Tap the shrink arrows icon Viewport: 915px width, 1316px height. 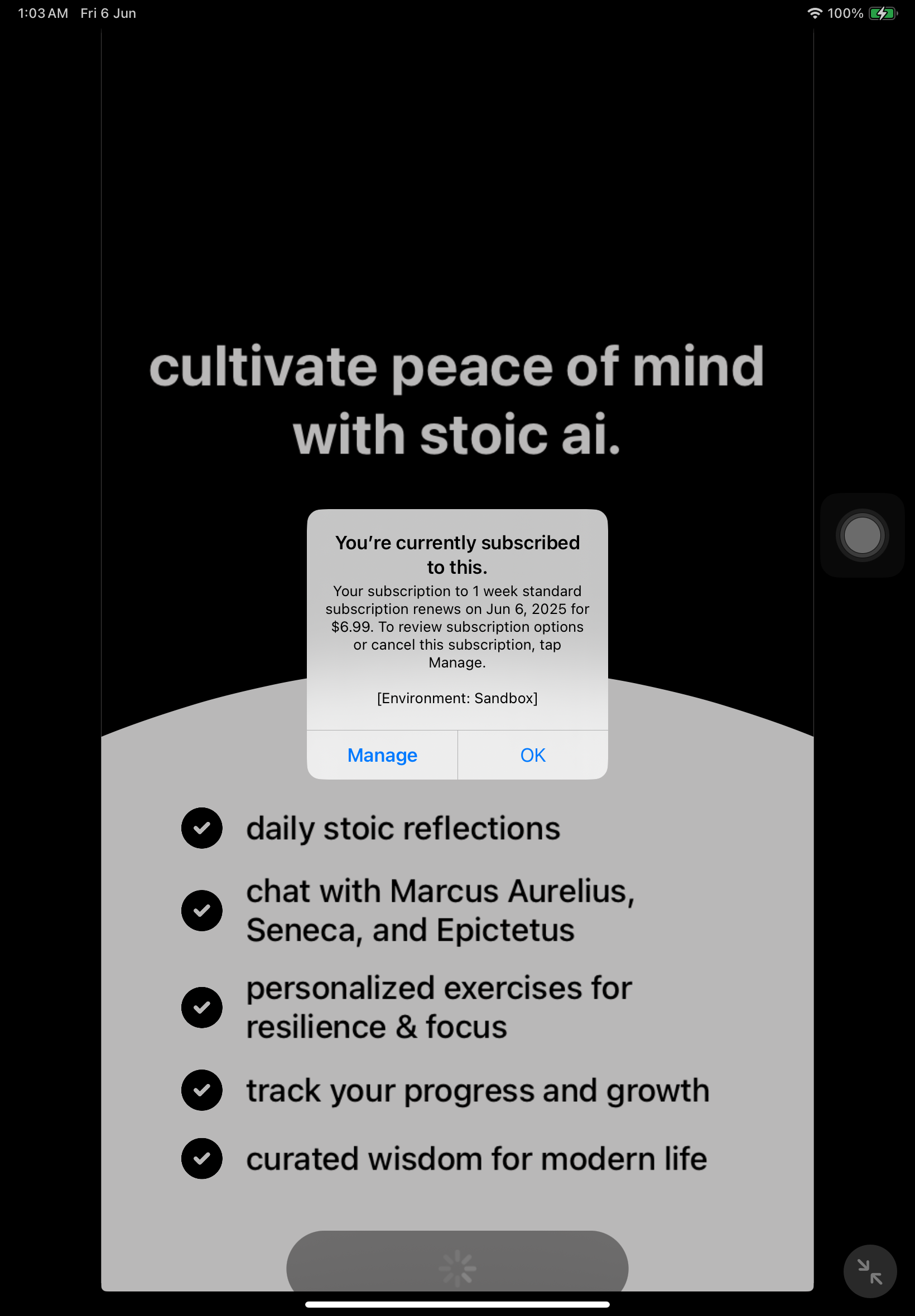(869, 1271)
